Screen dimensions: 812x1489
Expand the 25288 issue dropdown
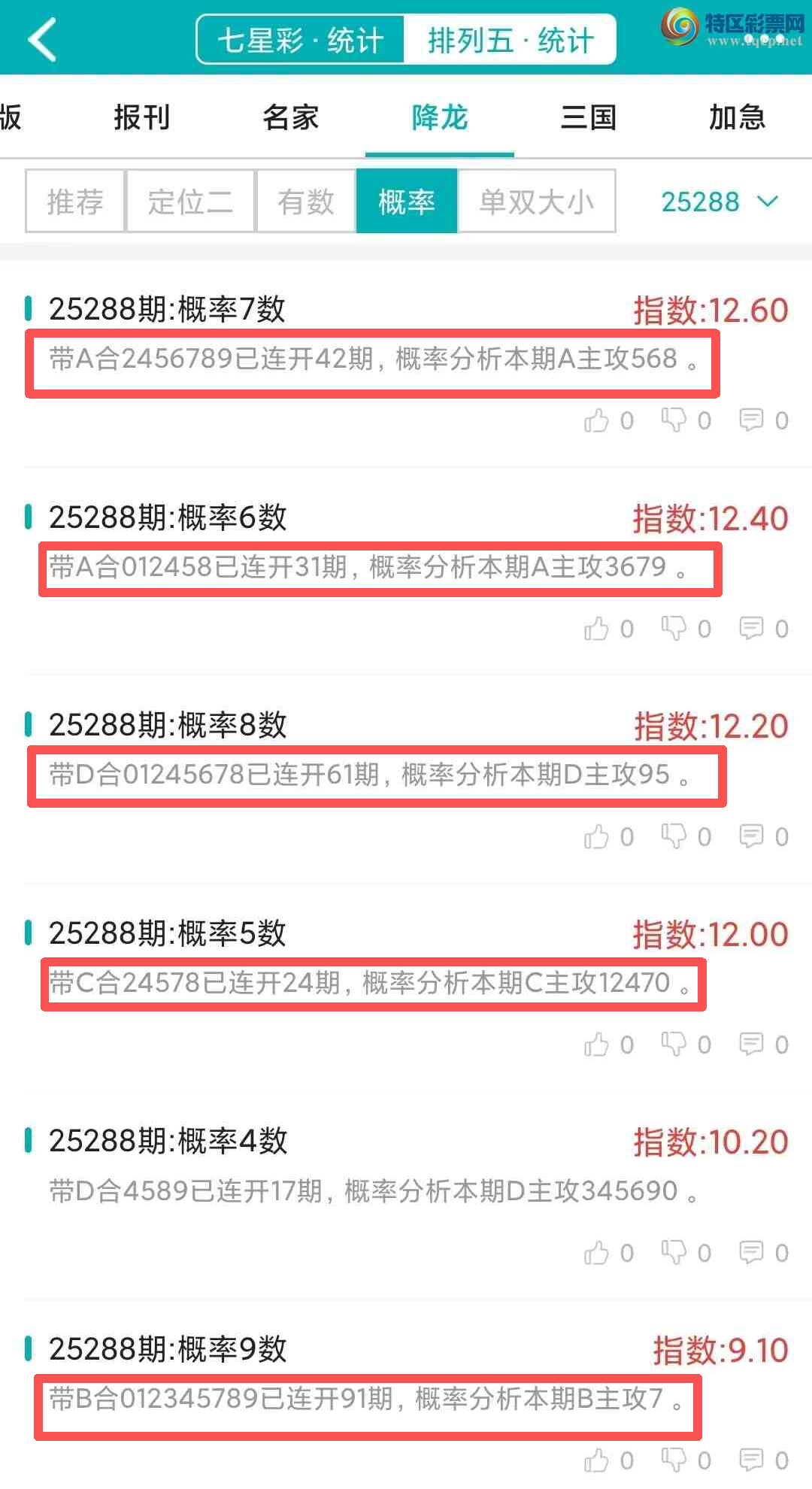click(x=719, y=202)
